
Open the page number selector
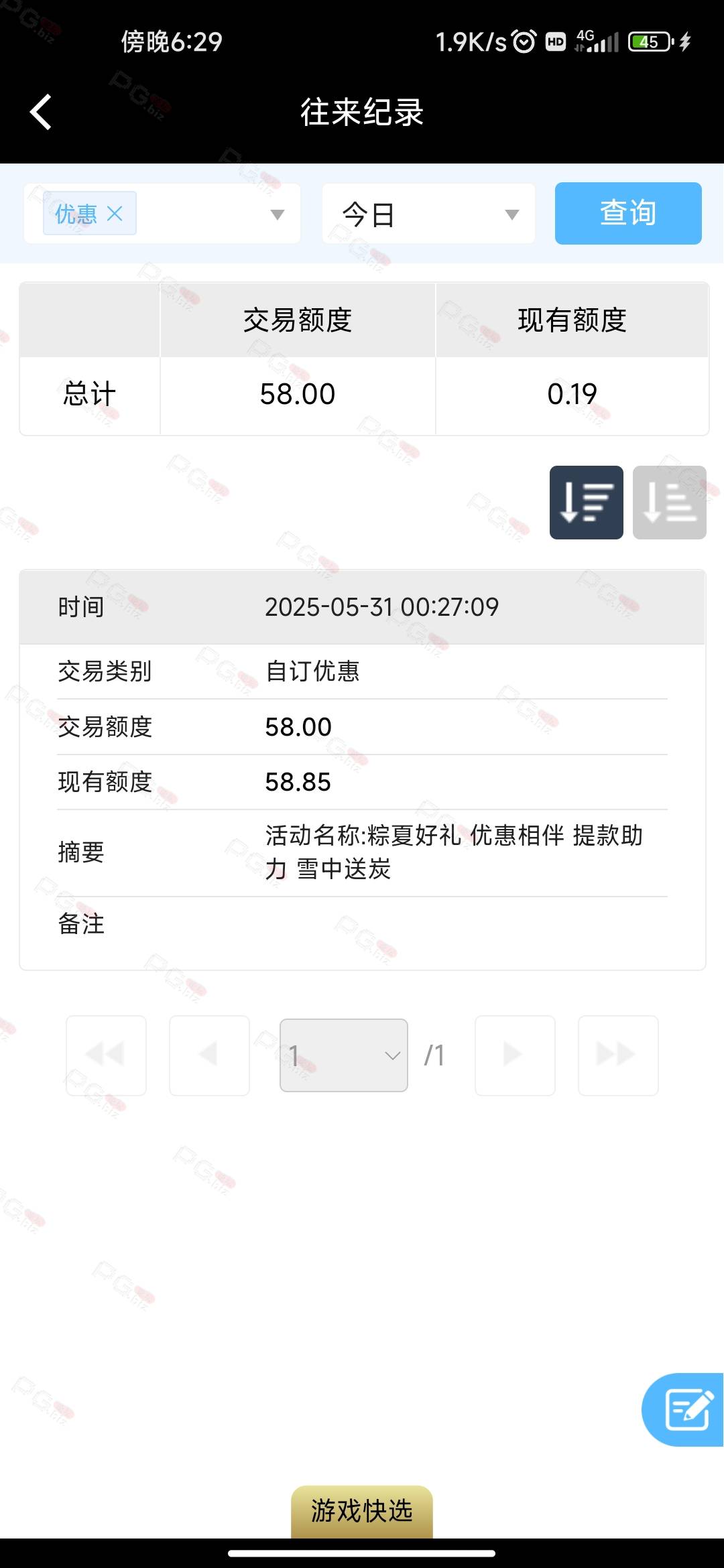coord(344,1055)
